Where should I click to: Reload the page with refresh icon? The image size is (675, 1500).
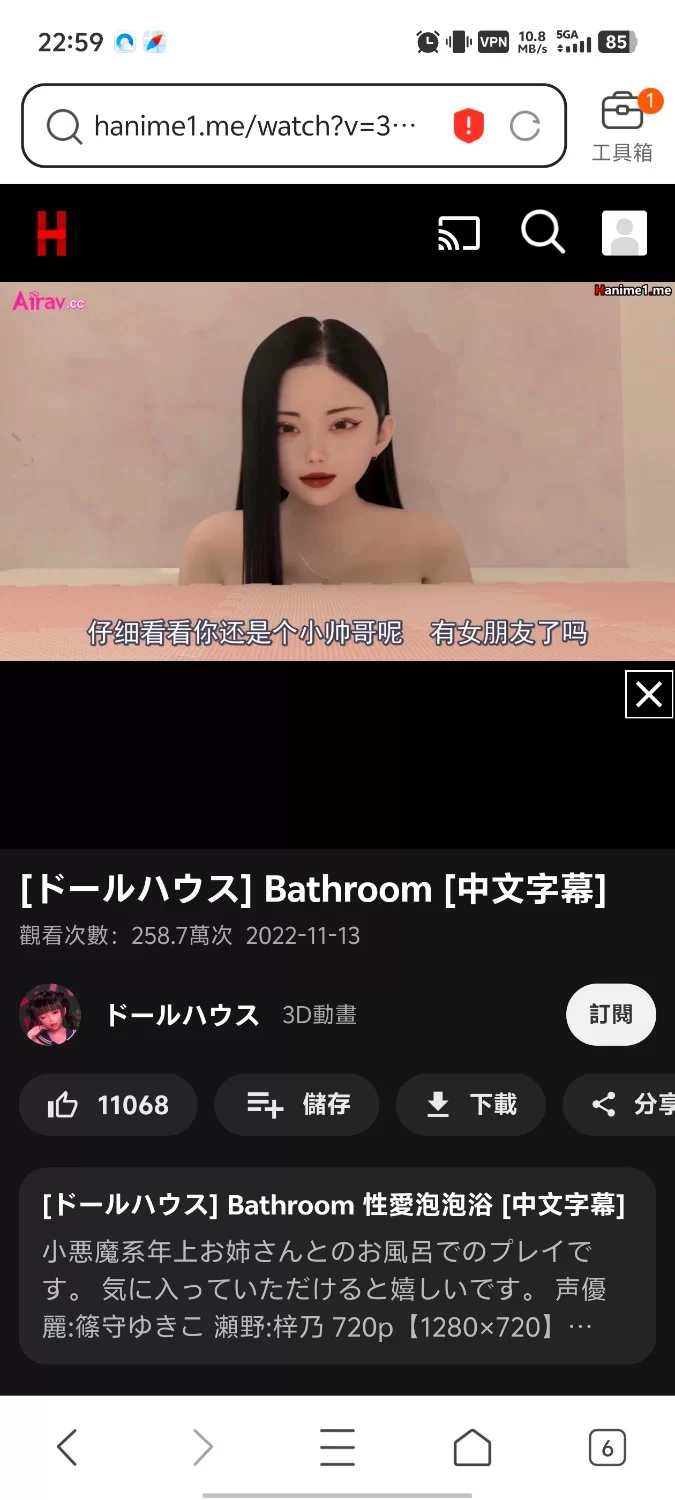point(525,126)
